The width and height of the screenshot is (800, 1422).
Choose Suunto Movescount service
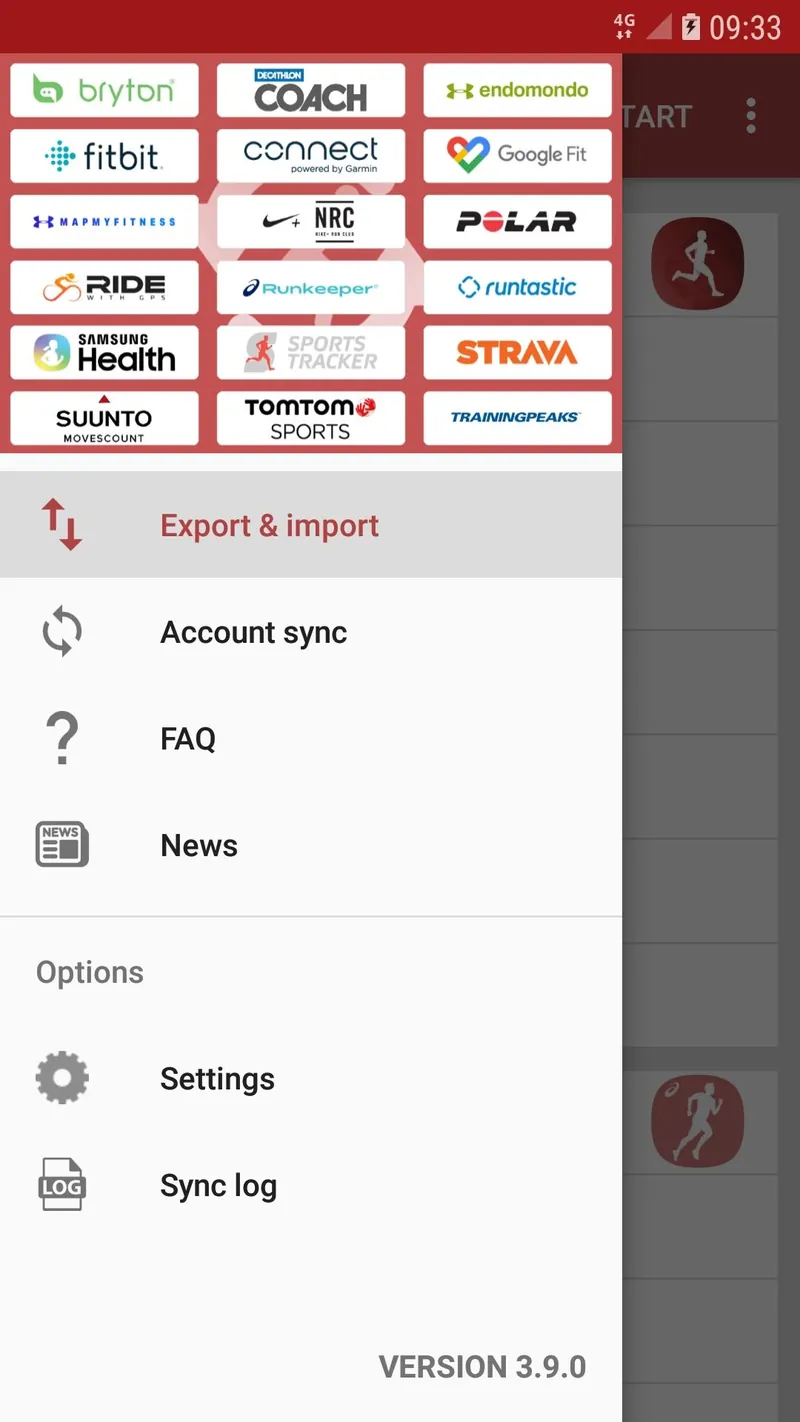click(x=104, y=418)
